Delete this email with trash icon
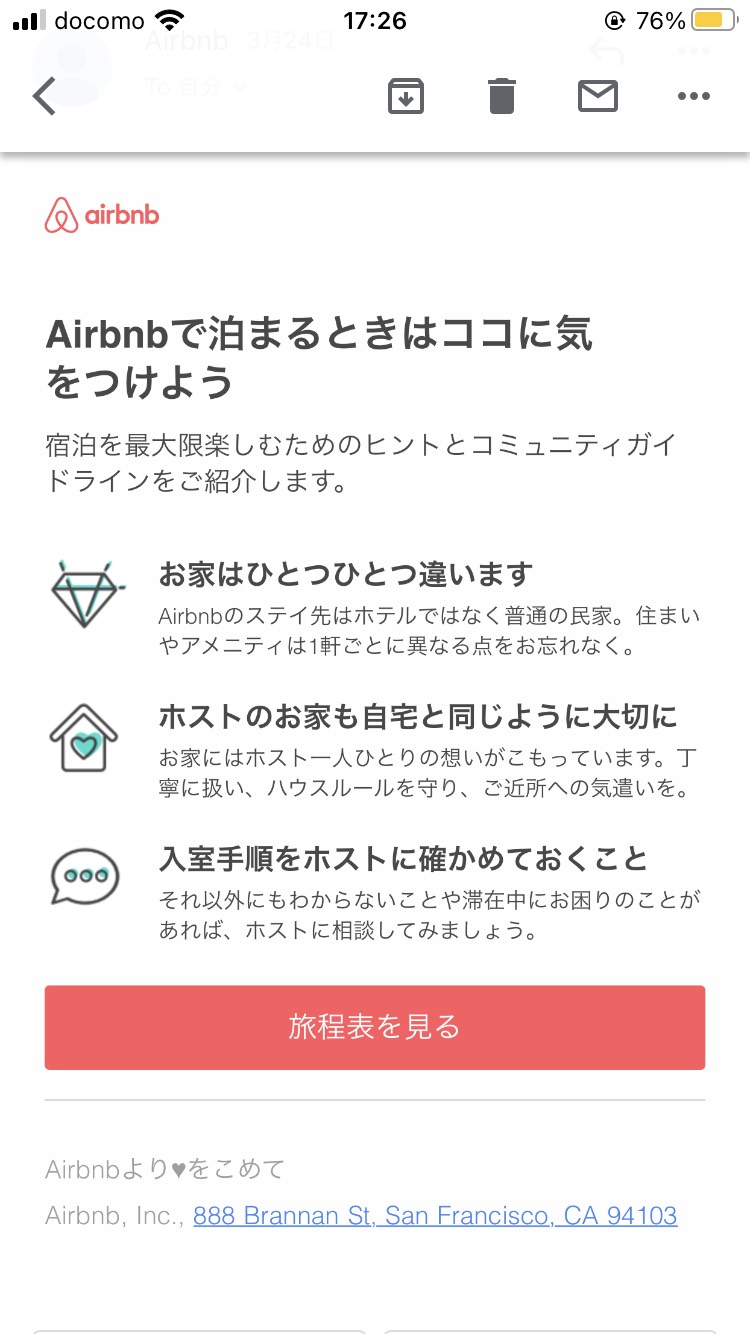Screen dimensions: 750x1334 click(x=502, y=97)
